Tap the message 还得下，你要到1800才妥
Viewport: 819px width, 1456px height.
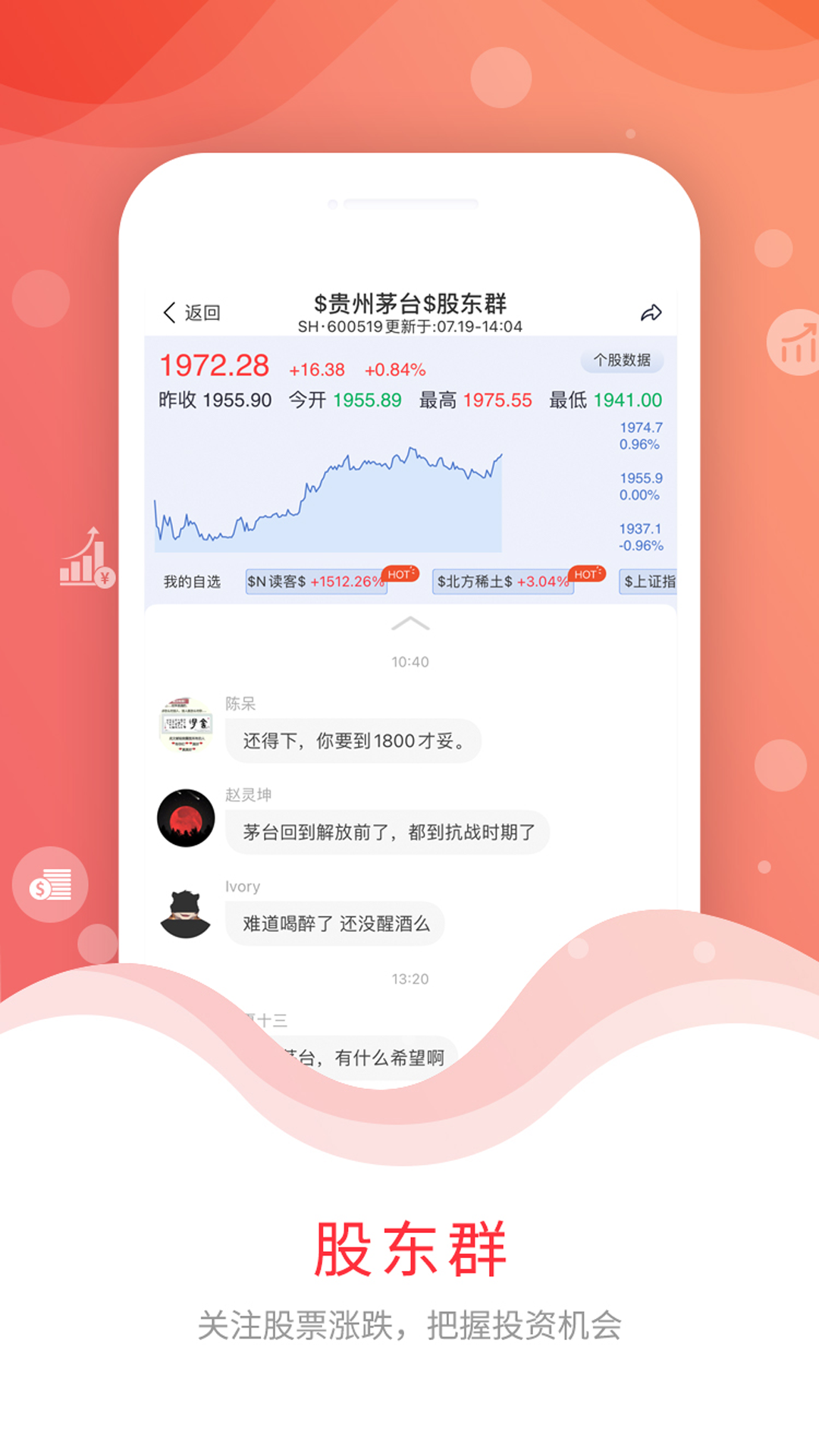tap(353, 741)
